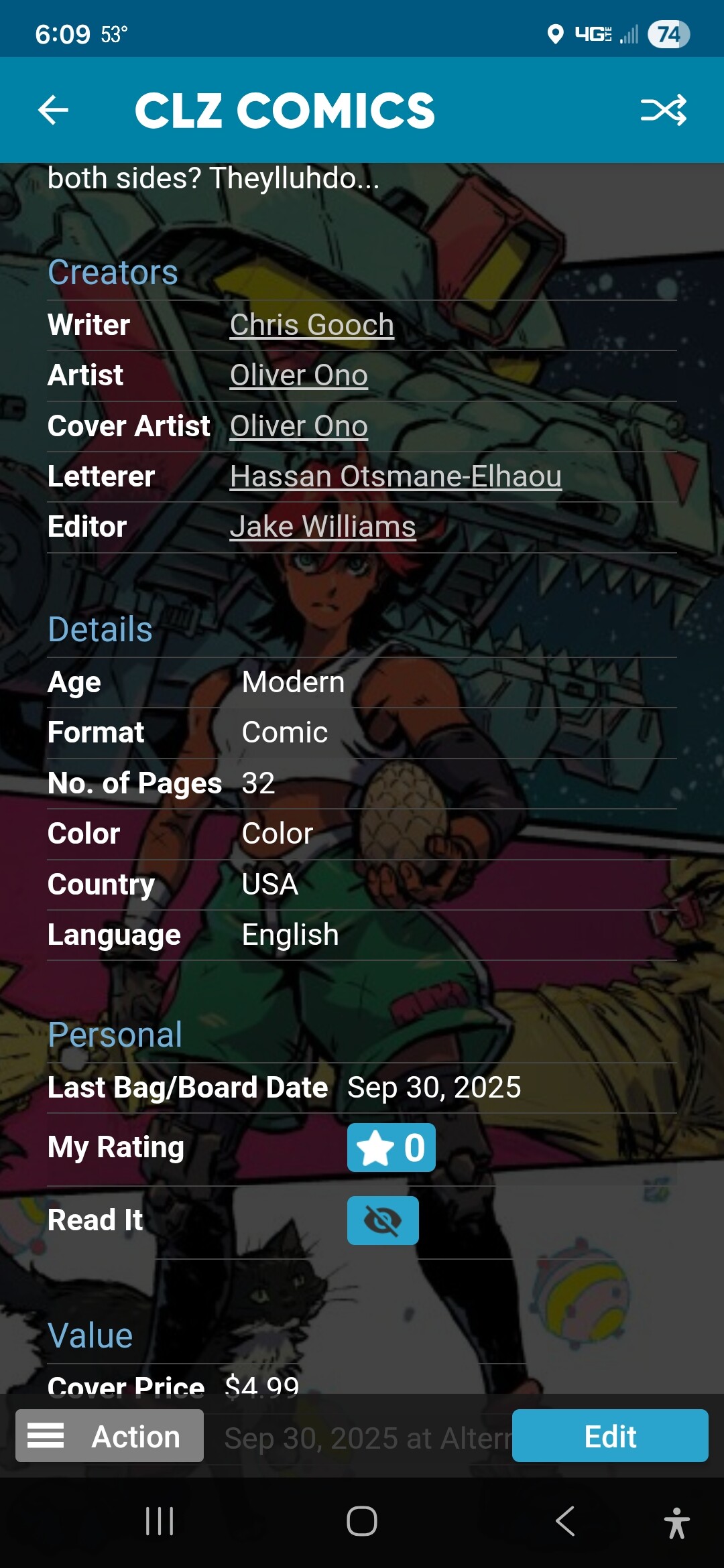The image size is (724, 1568).
Task: Go back using the app bar arrow
Action: [x=54, y=110]
